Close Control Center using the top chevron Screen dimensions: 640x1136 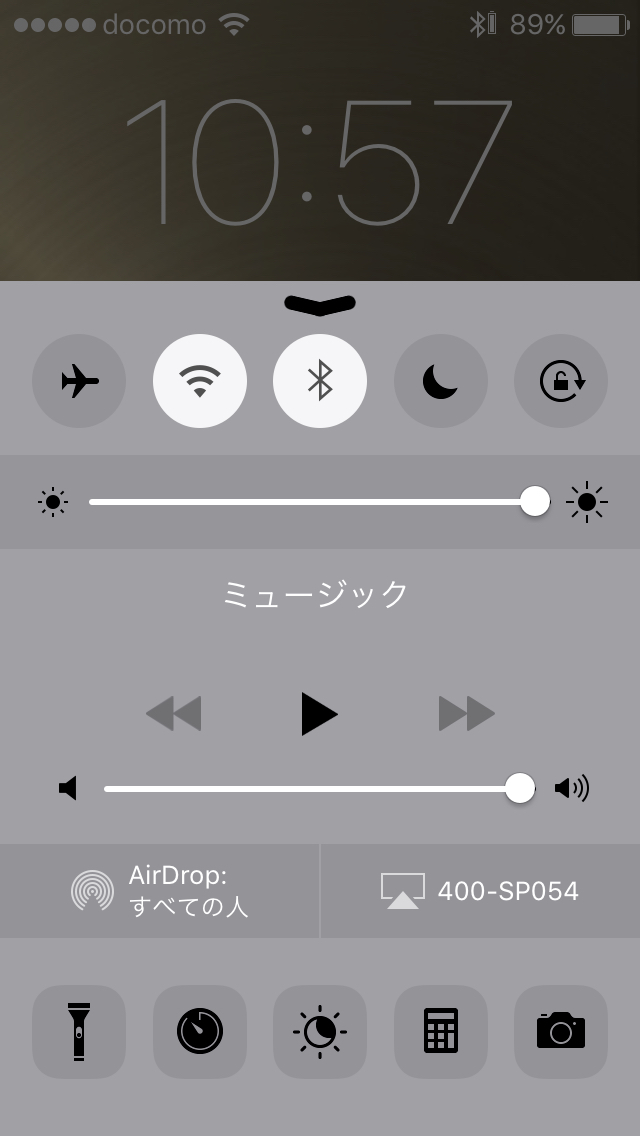320,304
